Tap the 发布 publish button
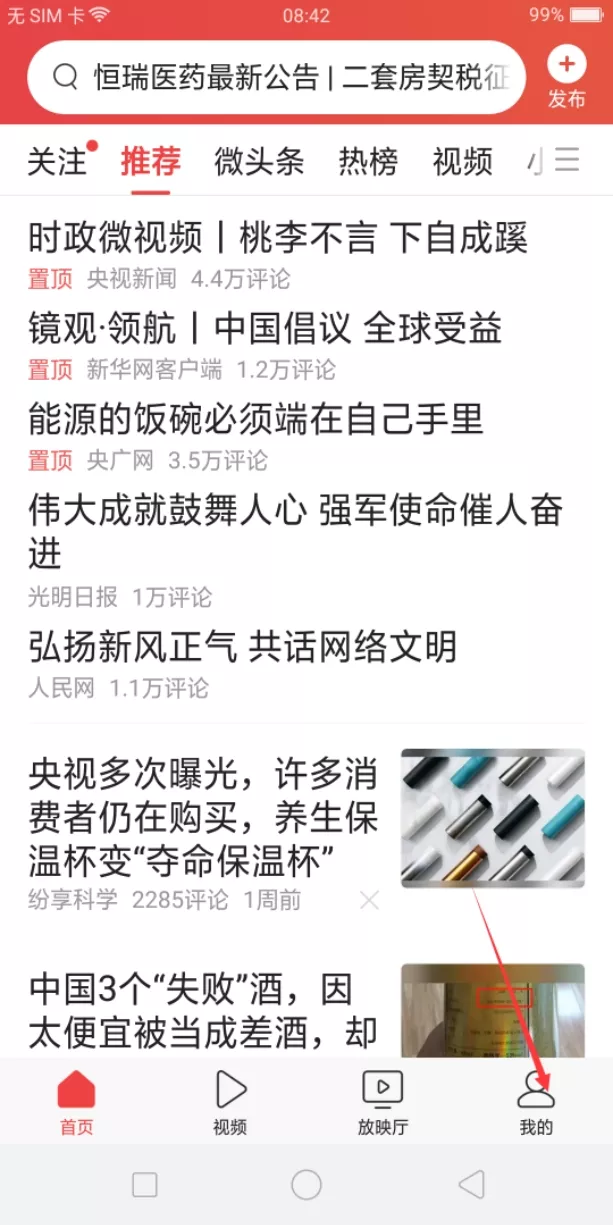 coord(566,78)
